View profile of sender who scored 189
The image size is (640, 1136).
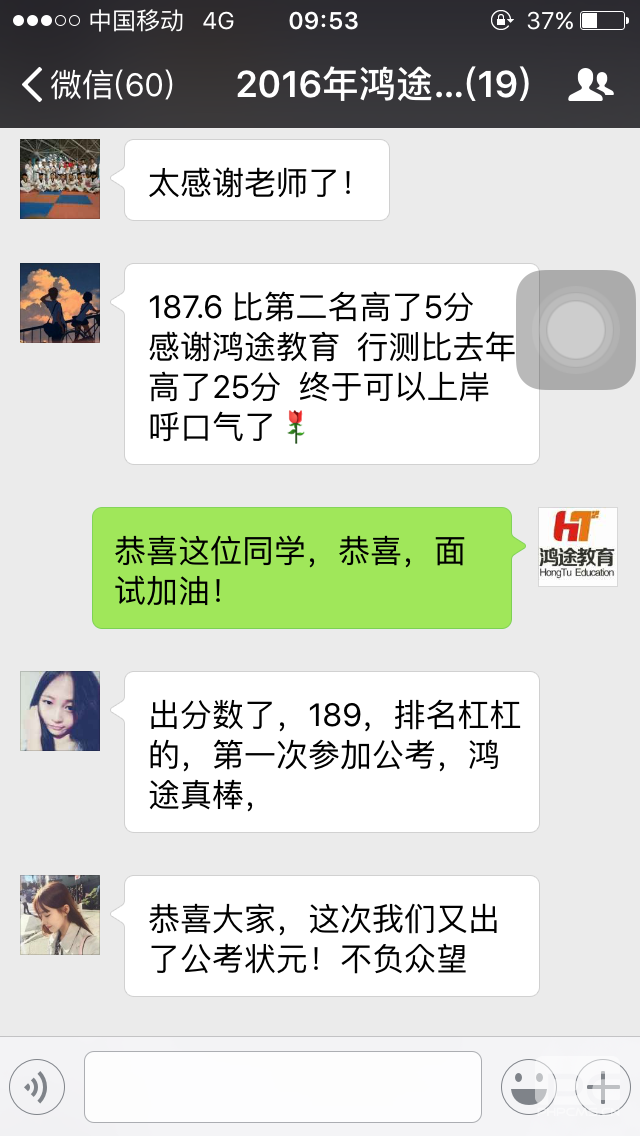click(x=60, y=711)
